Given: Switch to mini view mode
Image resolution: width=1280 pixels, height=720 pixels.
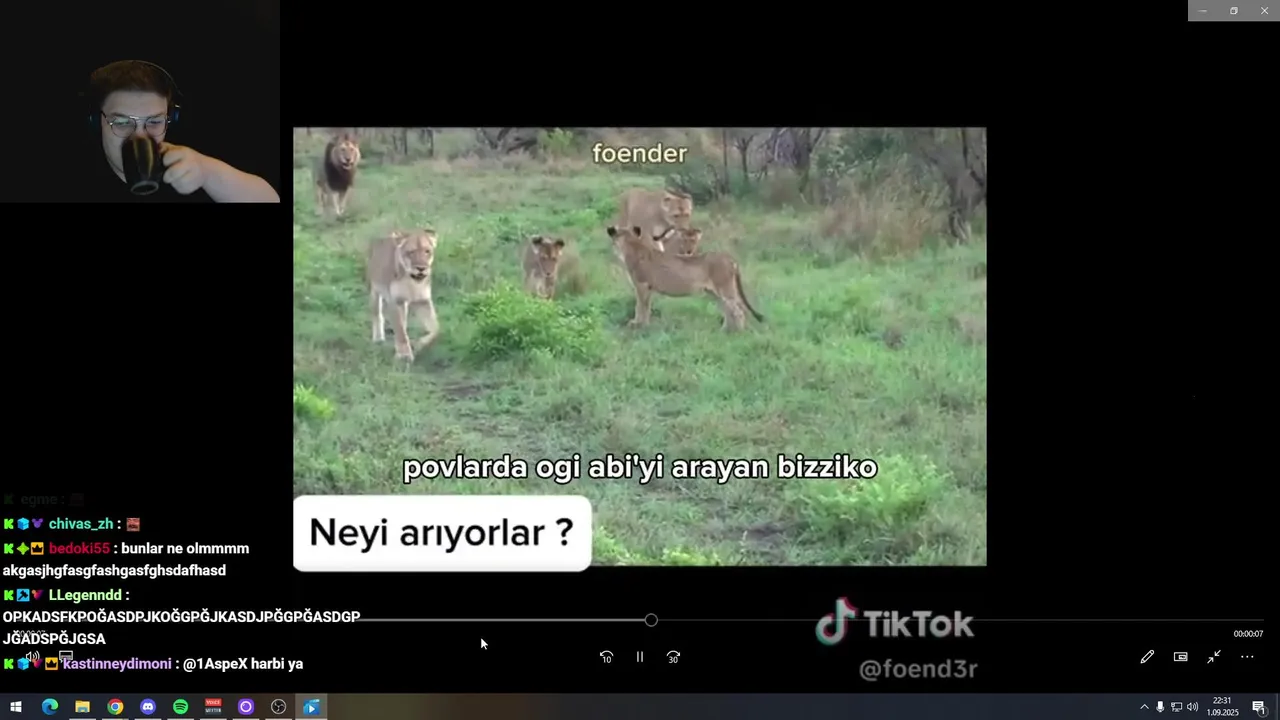Looking at the screenshot, I should [1180, 657].
